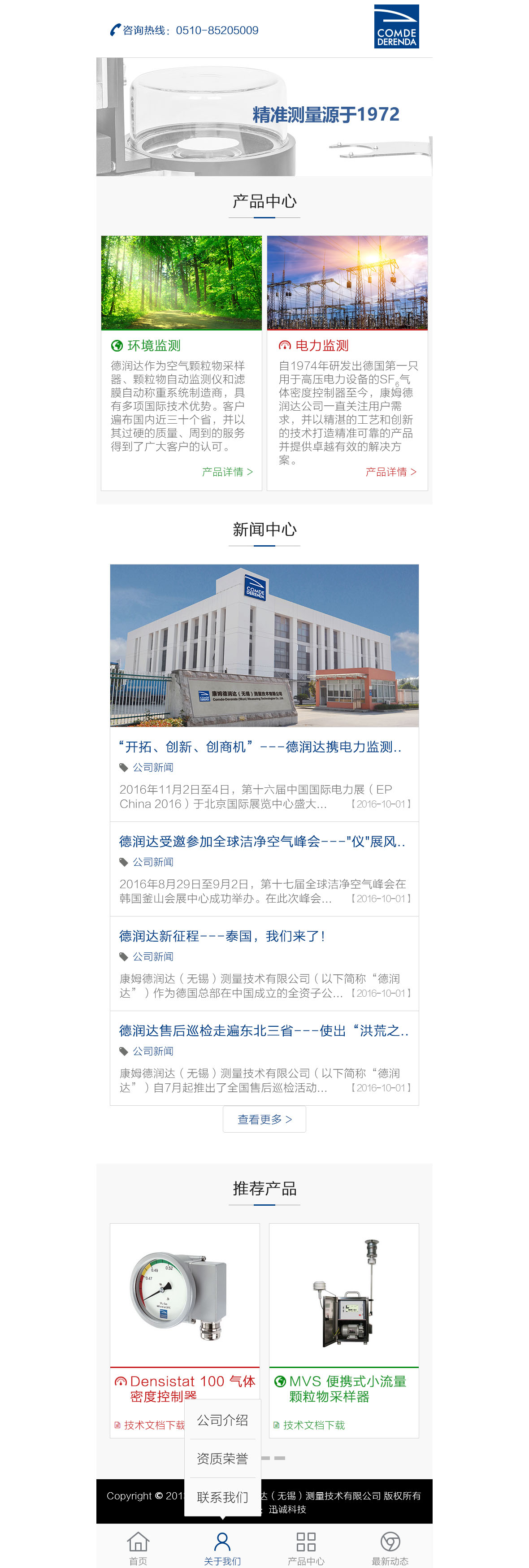Open 产品详情 for 电力监测
This screenshot has width=529, height=1568.
coord(391,472)
